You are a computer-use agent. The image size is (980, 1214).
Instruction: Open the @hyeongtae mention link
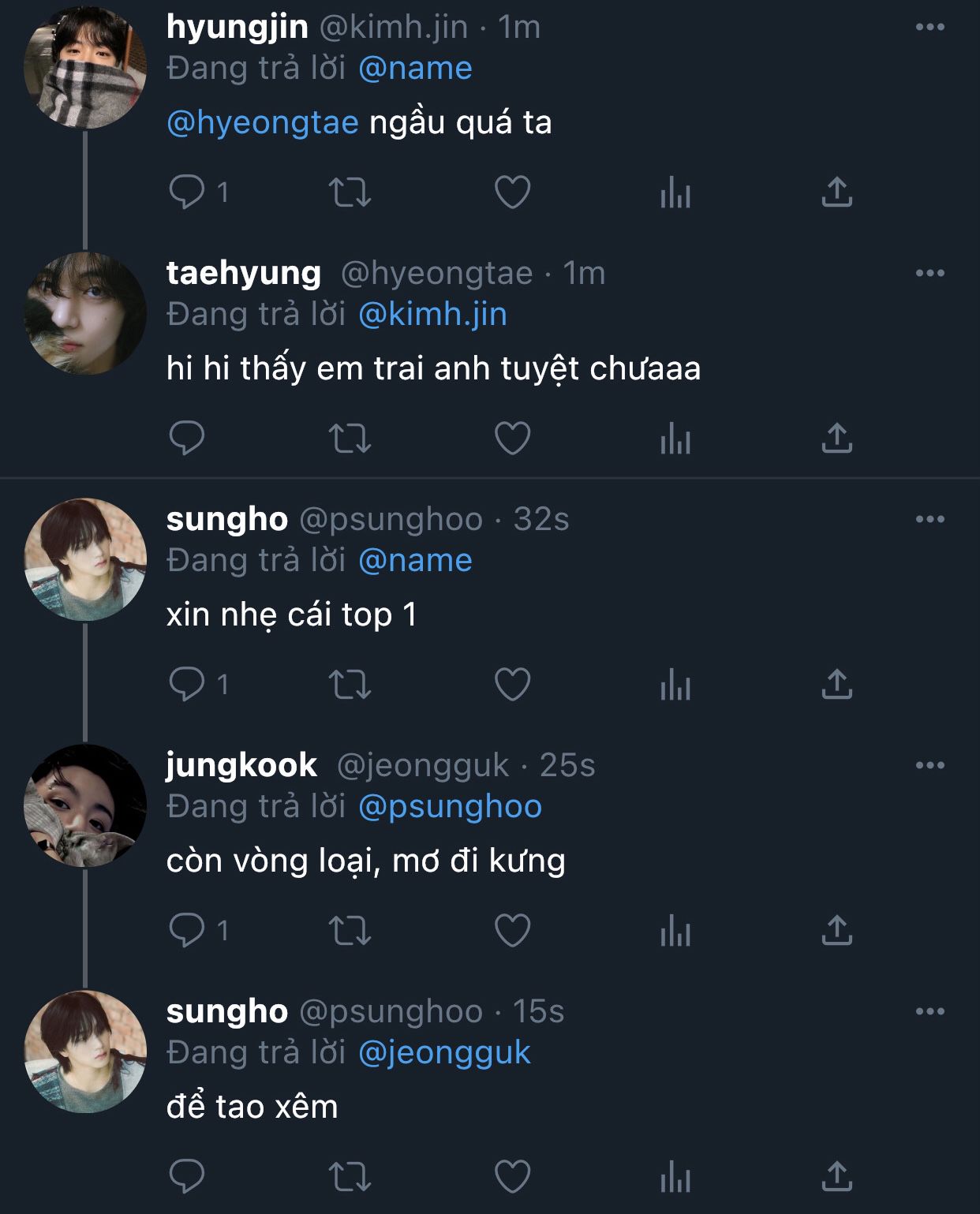262,123
